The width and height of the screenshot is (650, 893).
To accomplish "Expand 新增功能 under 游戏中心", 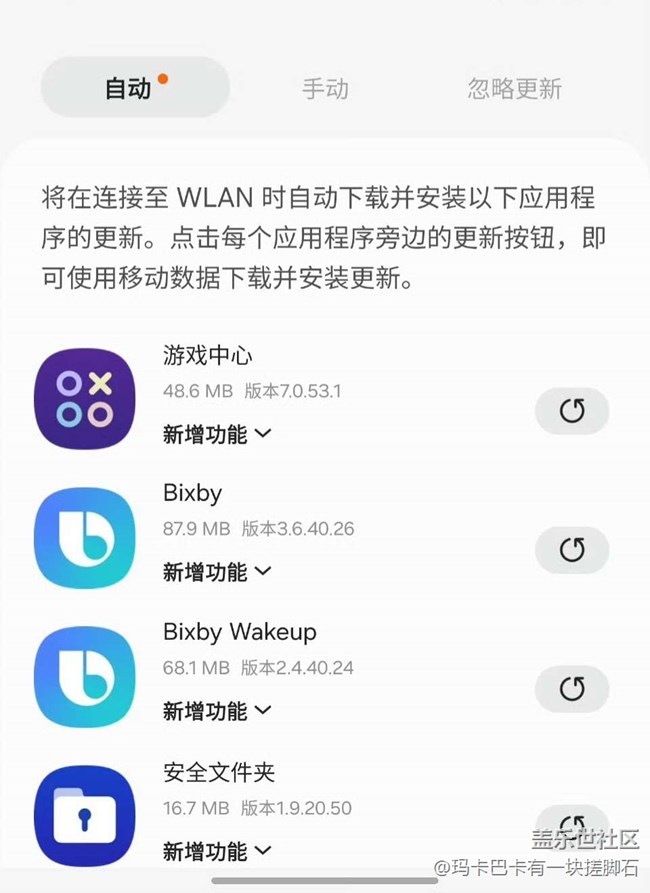I will click(216, 434).
